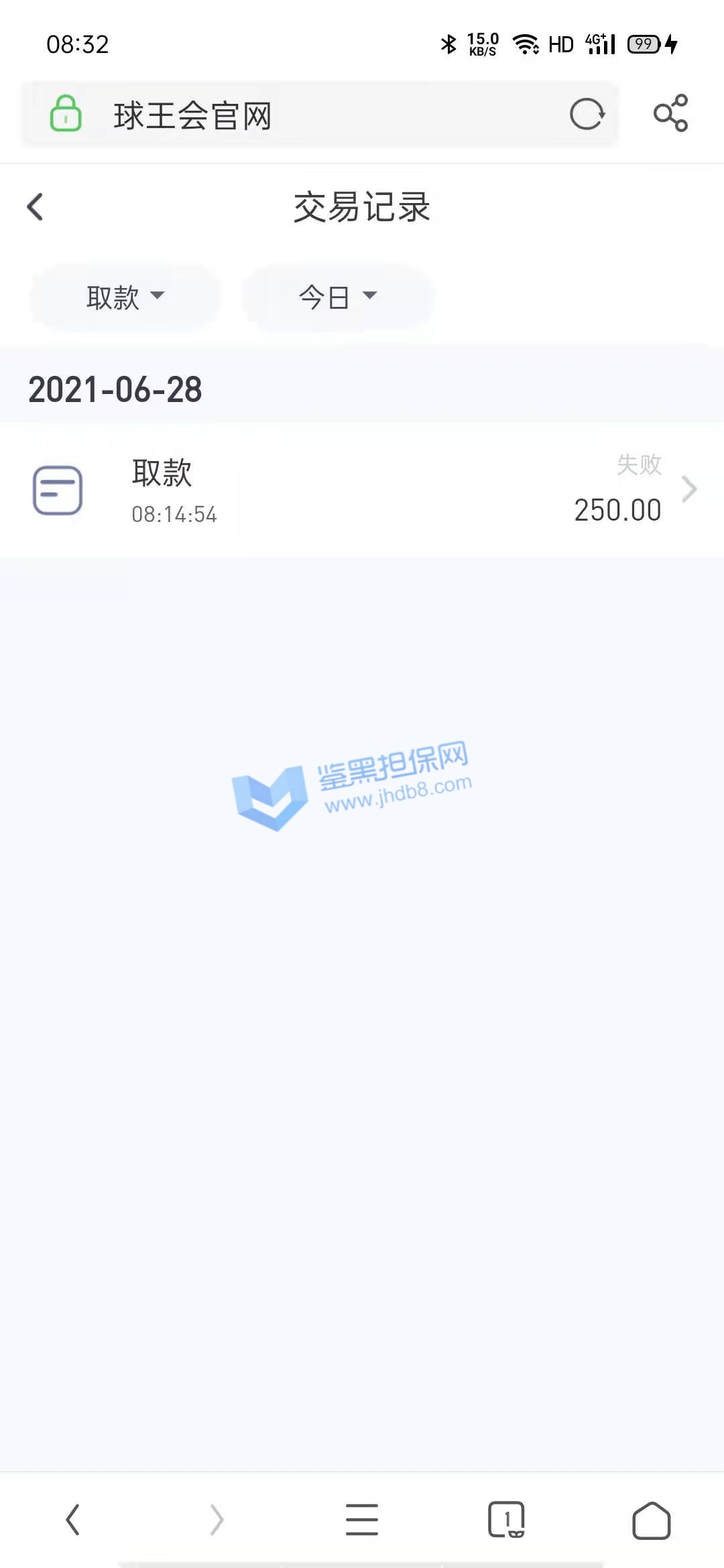This screenshot has height=1568, width=724.
Task: Reload the page with the refresh icon
Action: coord(587,114)
